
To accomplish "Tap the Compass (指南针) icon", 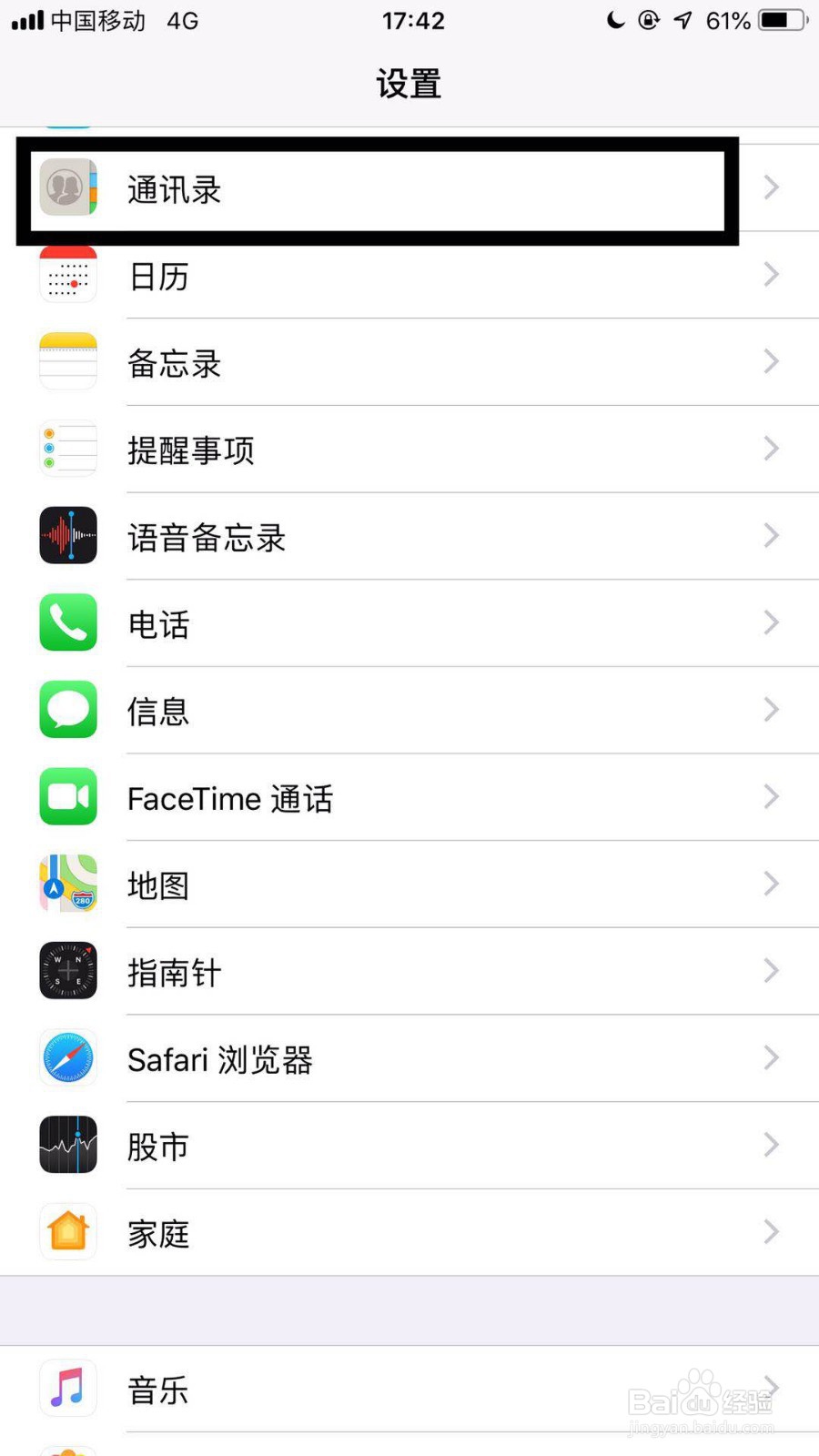I will click(x=68, y=970).
